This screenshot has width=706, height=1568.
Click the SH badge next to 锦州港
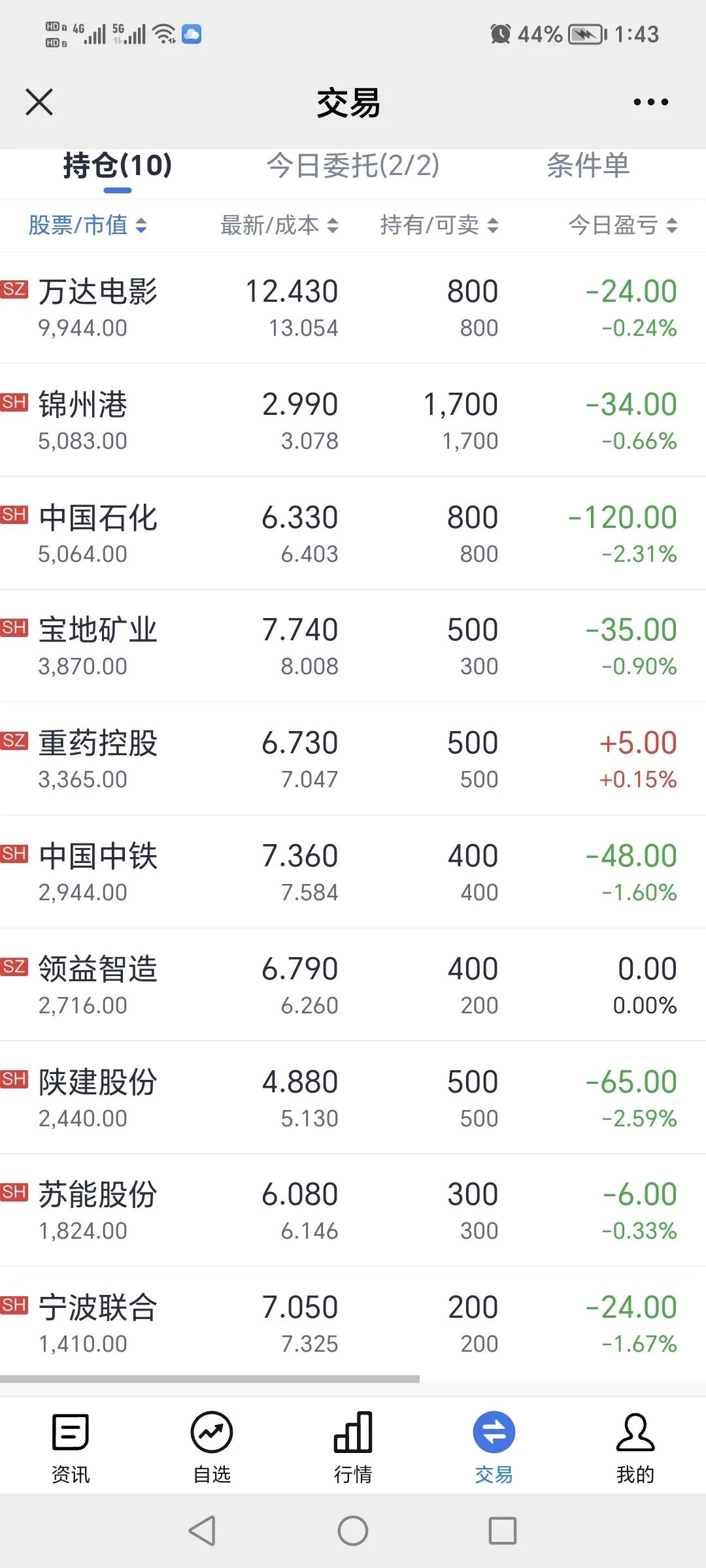[x=16, y=403]
